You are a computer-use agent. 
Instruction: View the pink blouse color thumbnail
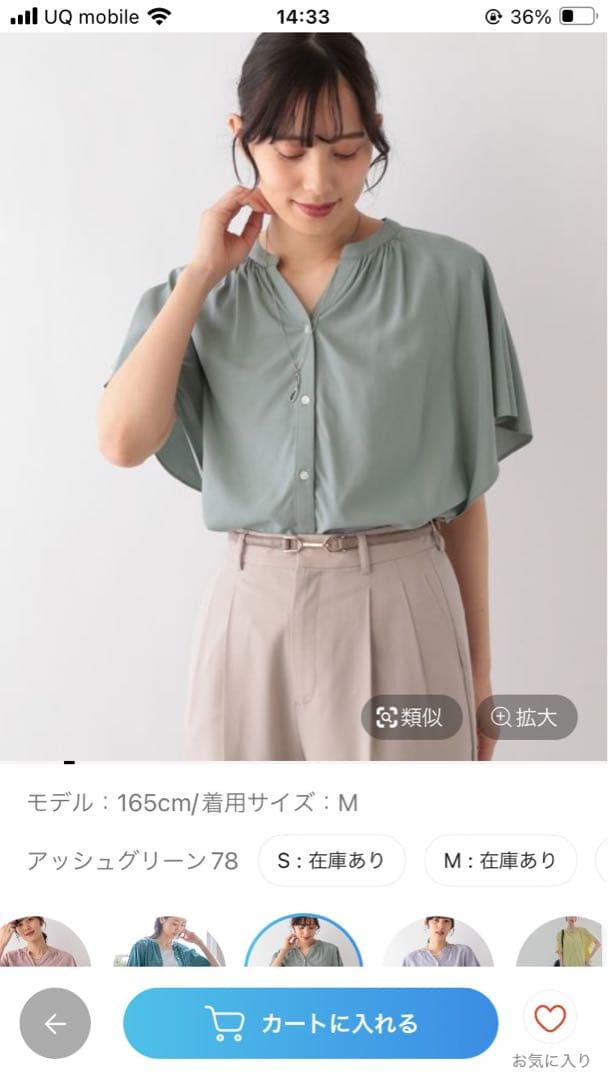[43, 941]
